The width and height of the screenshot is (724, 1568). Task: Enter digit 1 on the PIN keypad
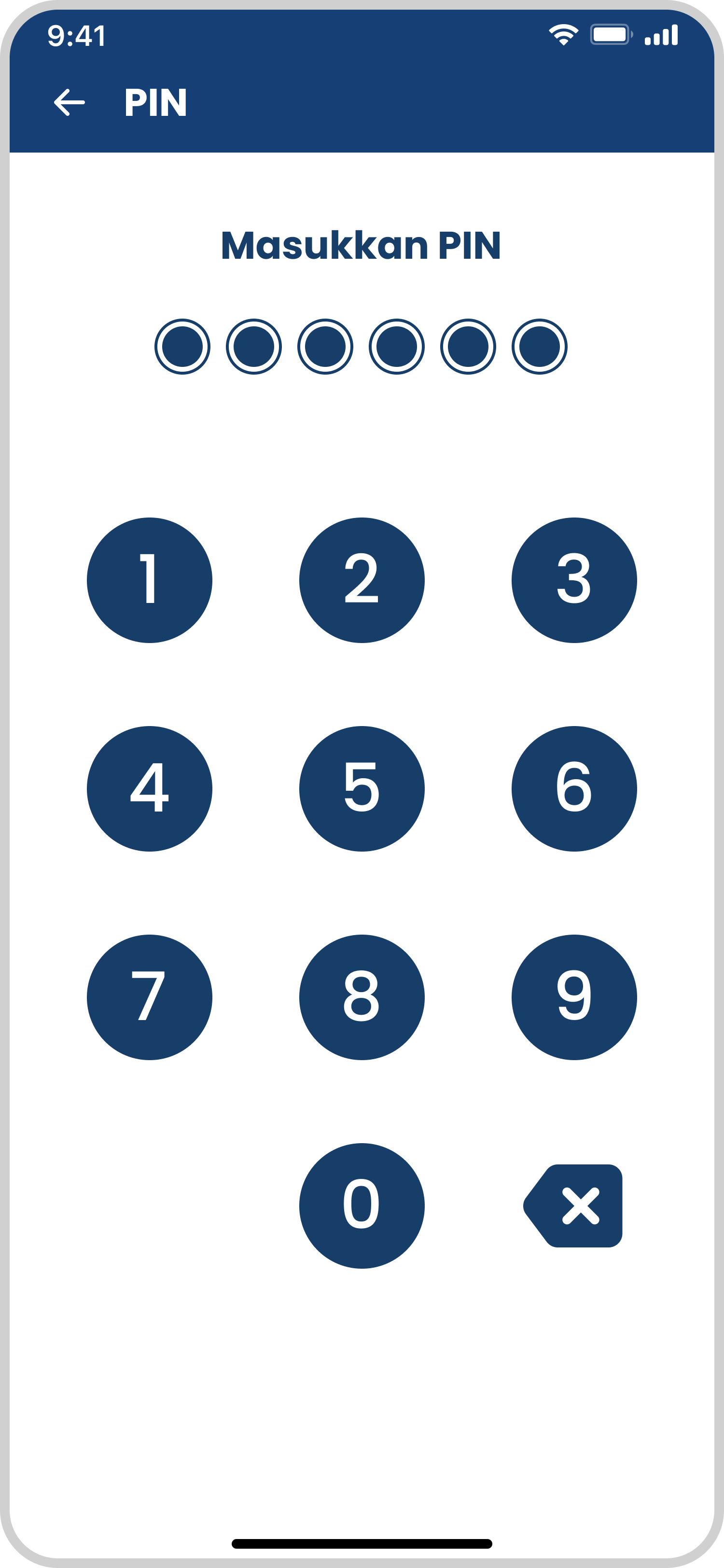coord(149,580)
